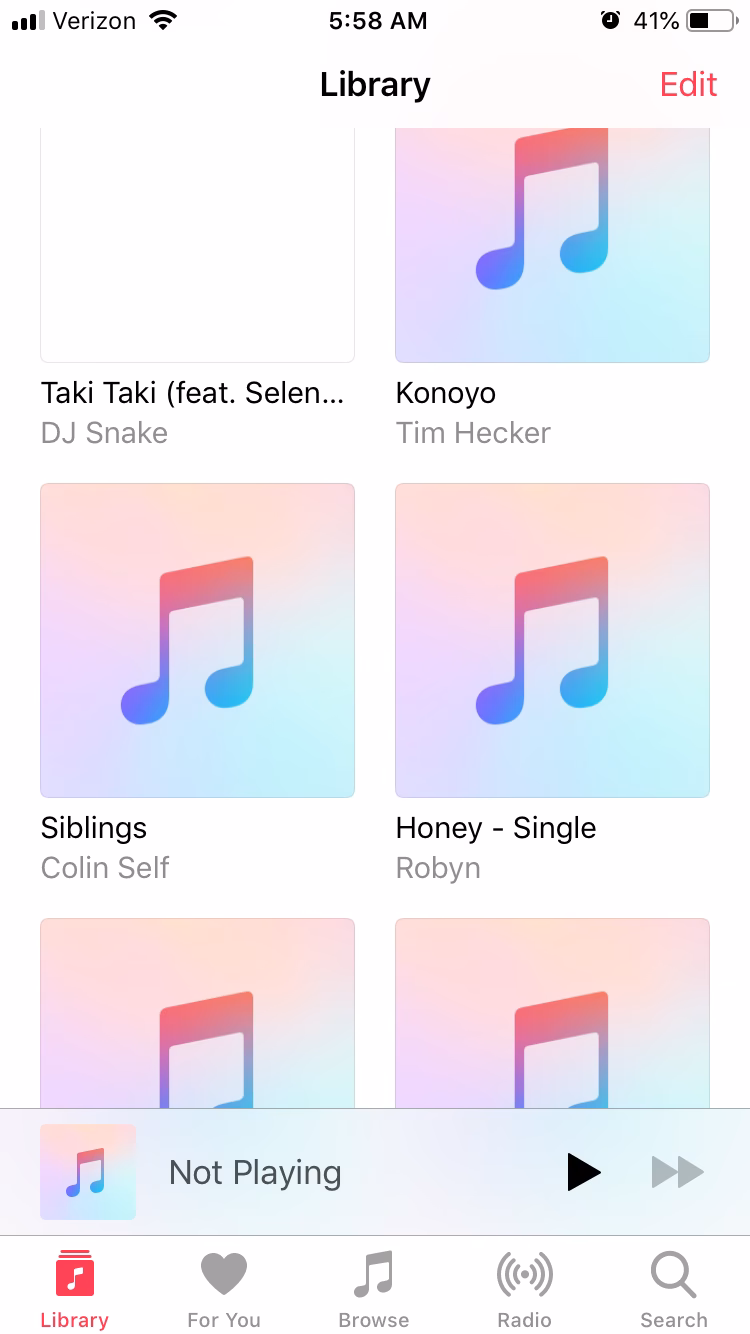Image resolution: width=750 pixels, height=1334 pixels.
Task: Tap the Radio broadcast icon
Action: tap(523, 1272)
